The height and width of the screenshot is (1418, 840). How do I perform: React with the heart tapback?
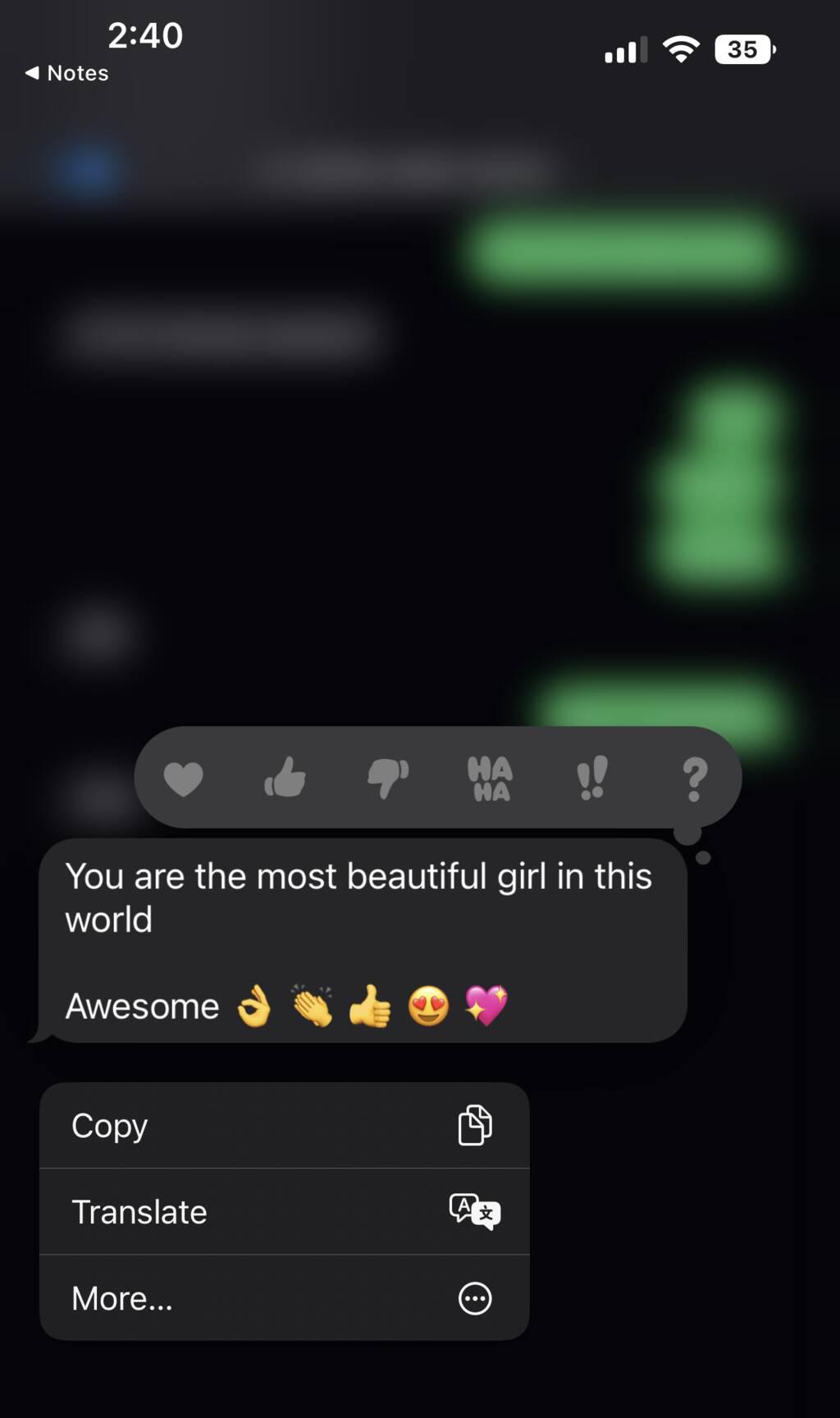[x=183, y=778]
